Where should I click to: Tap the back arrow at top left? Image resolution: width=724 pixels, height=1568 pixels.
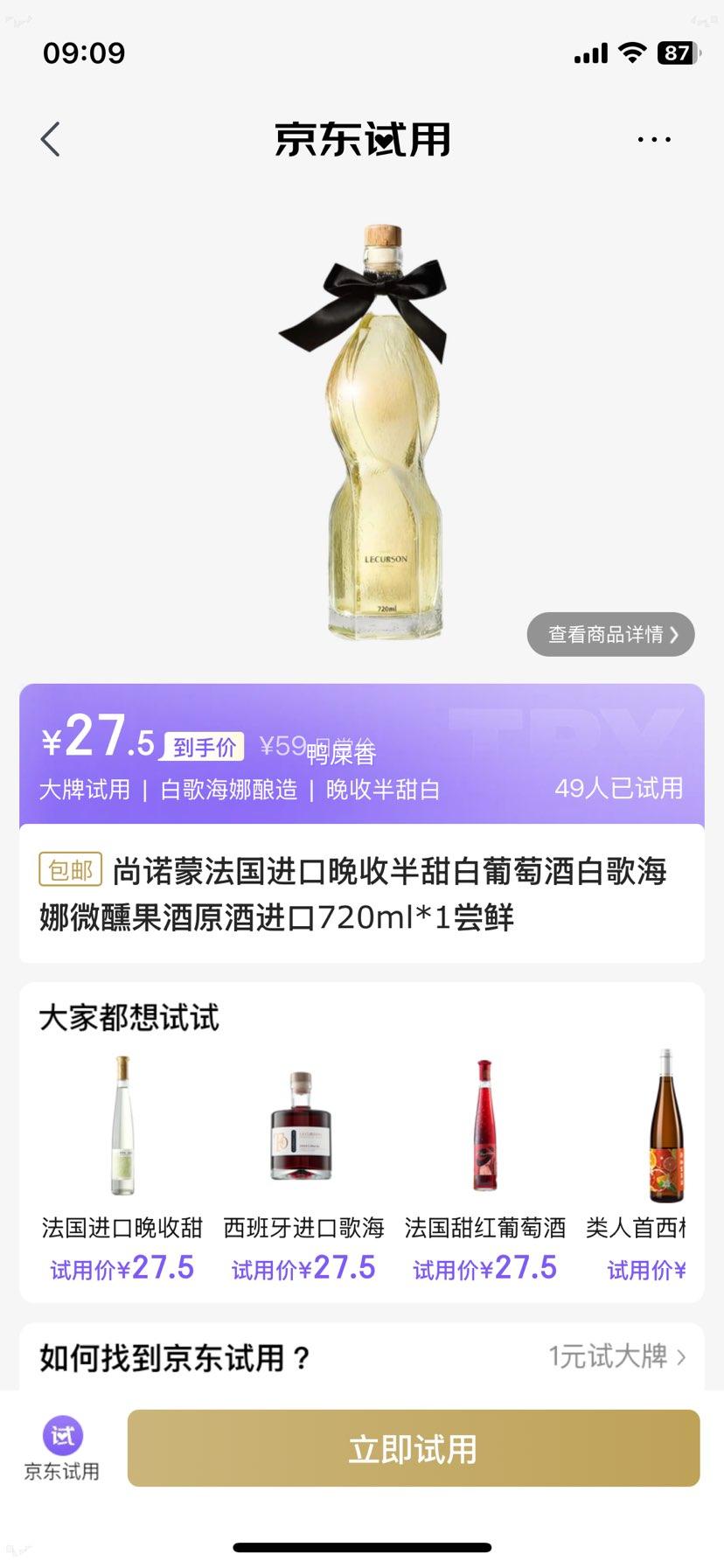[50, 138]
